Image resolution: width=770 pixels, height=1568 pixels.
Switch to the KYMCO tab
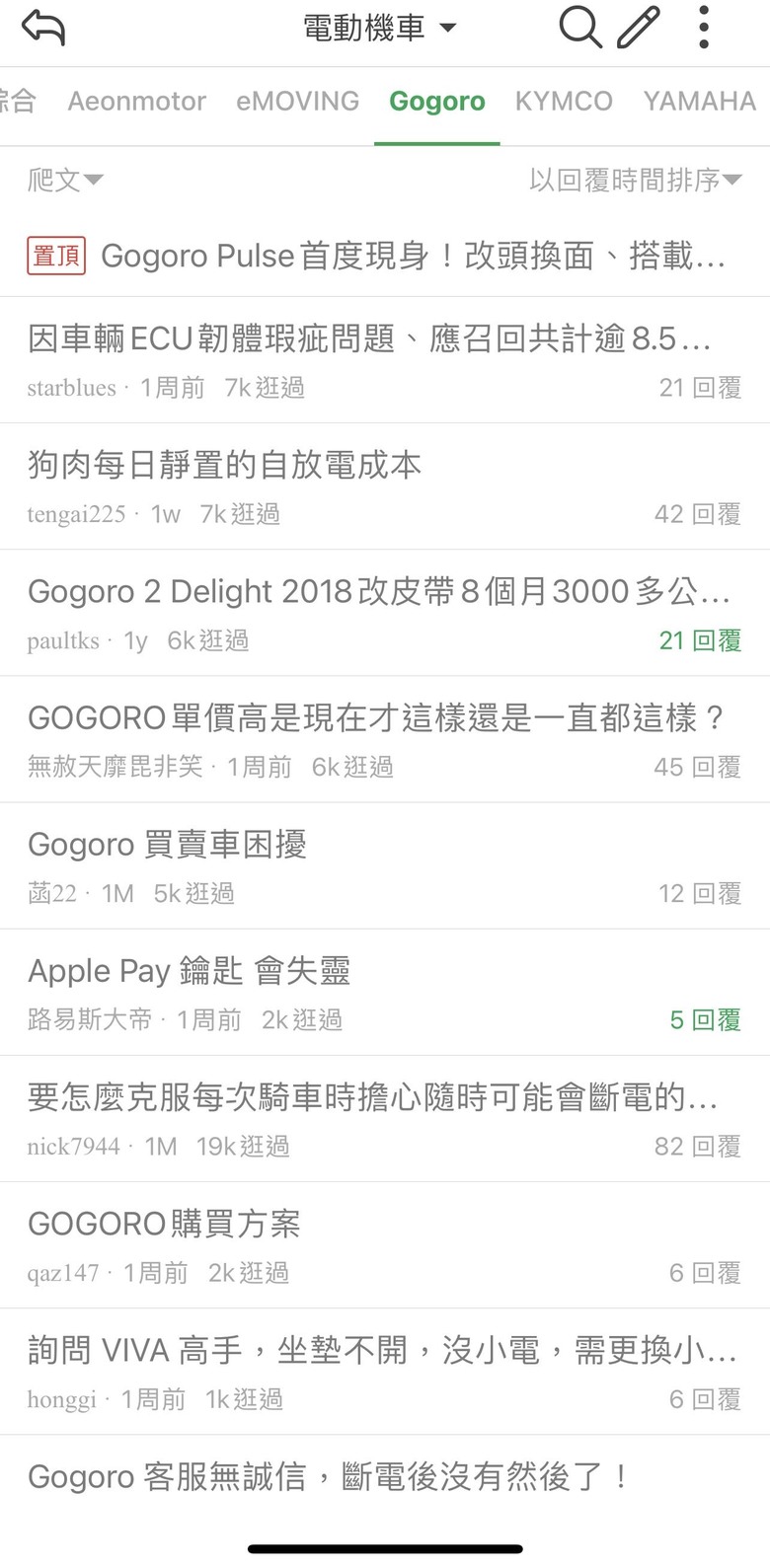click(x=564, y=101)
